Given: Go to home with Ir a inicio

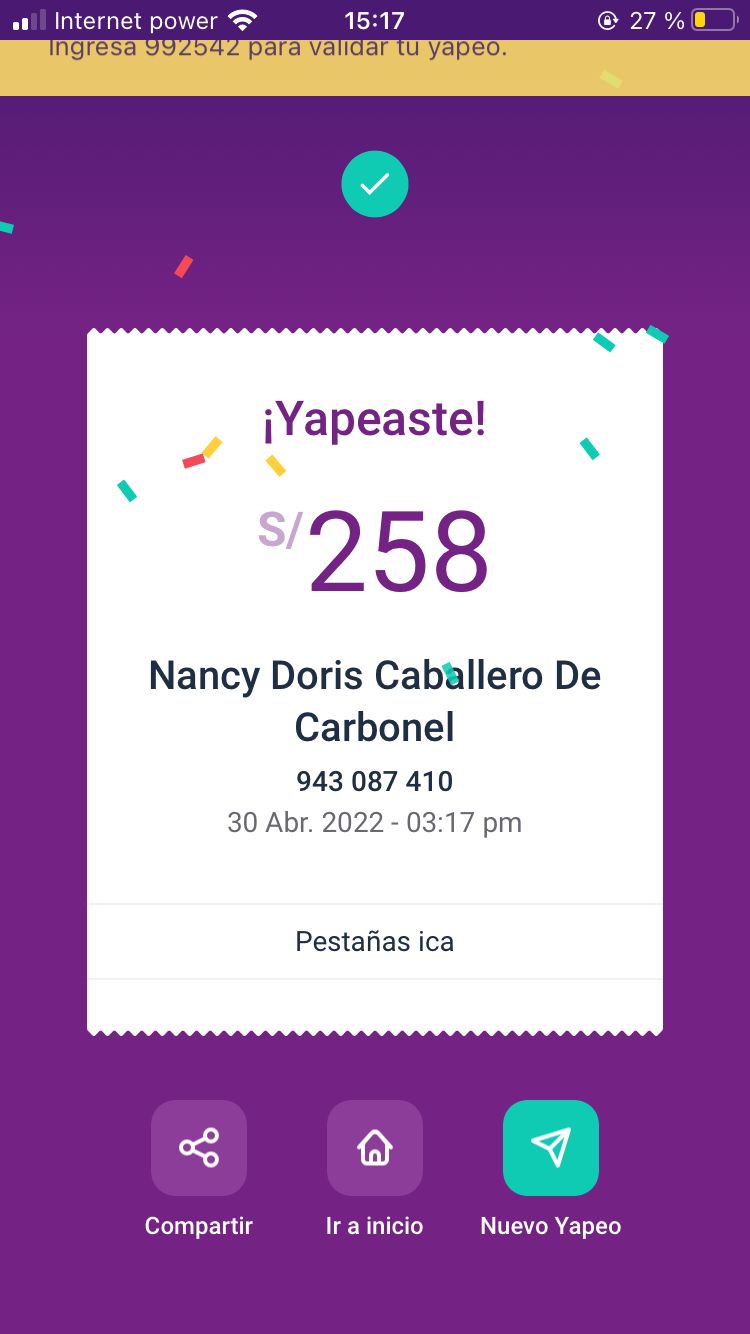Looking at the screenshot, I should (x=375, y=1148).
